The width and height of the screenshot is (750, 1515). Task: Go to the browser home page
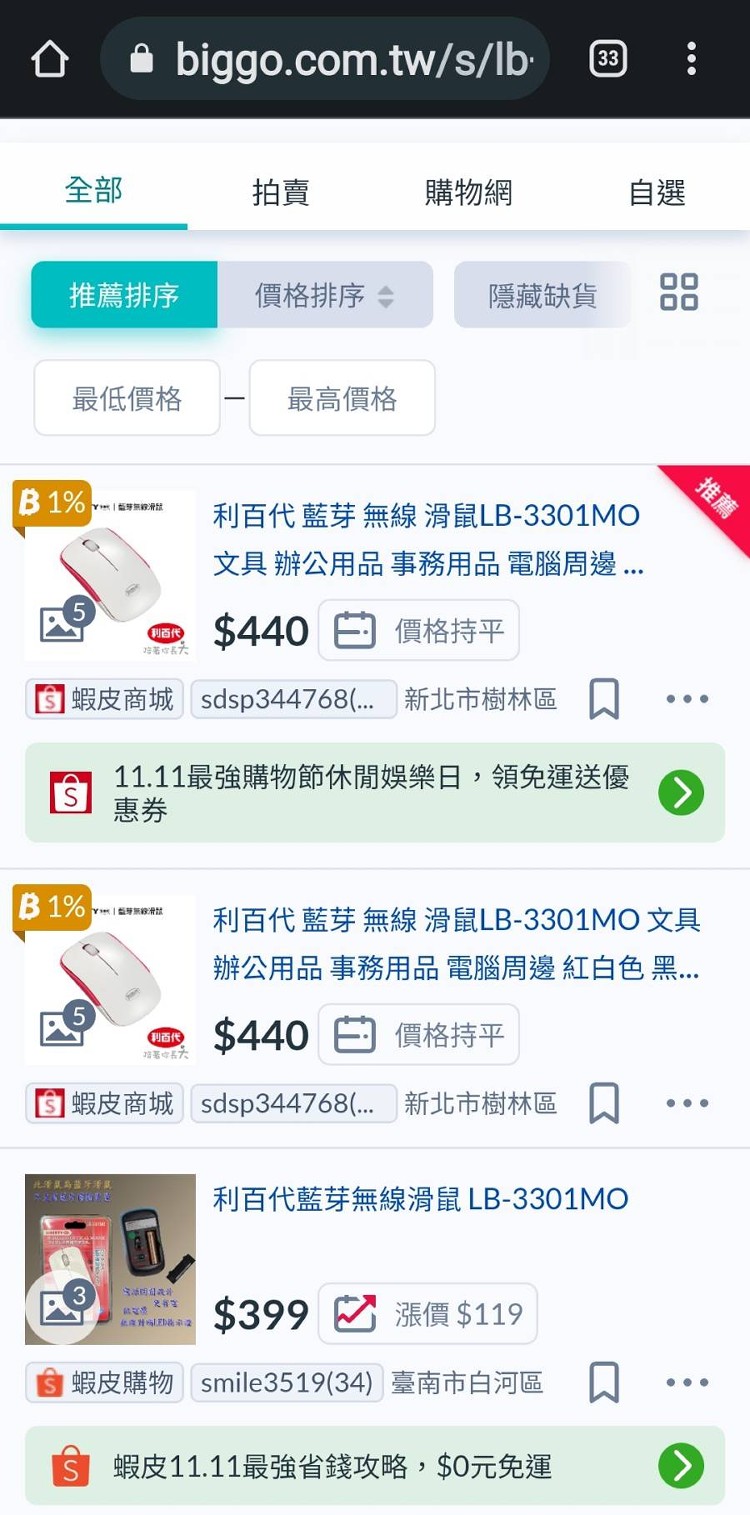49,60
